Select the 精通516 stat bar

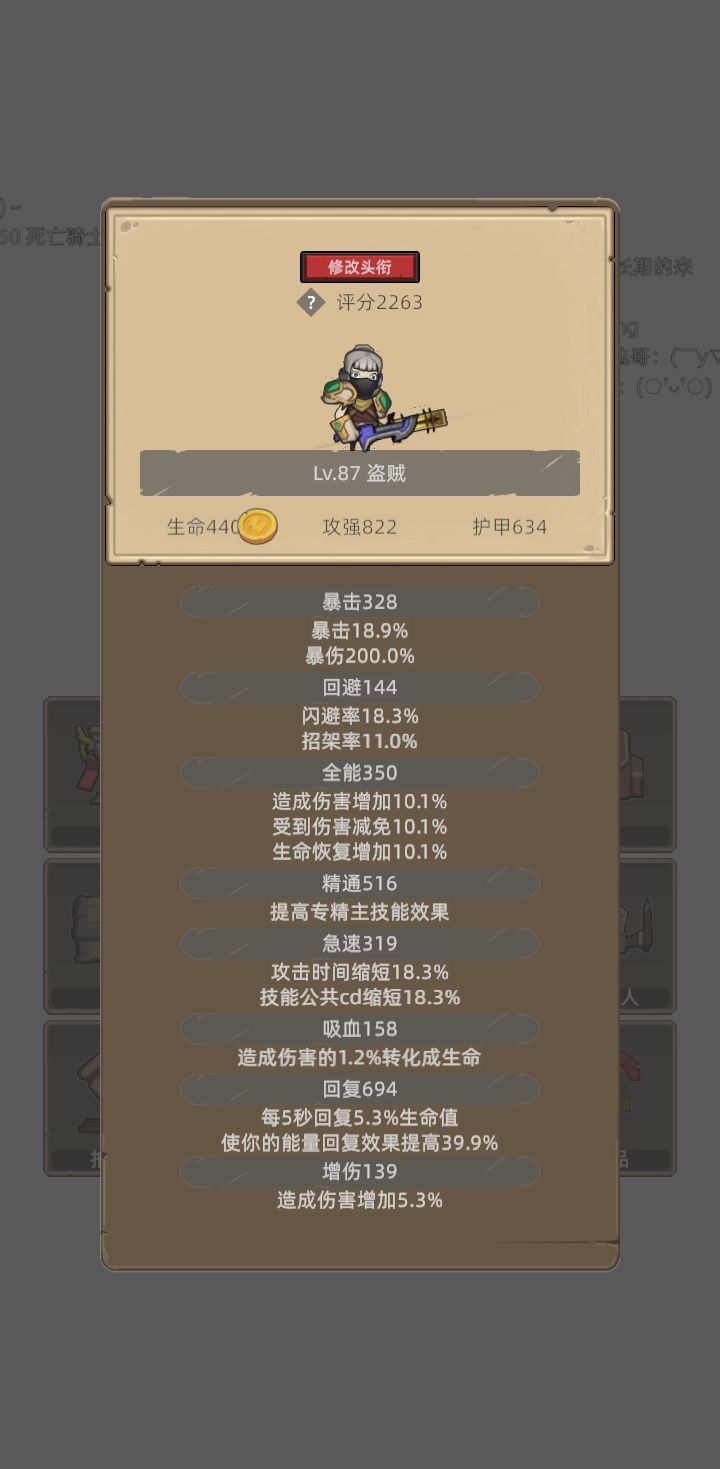(359, 883)
